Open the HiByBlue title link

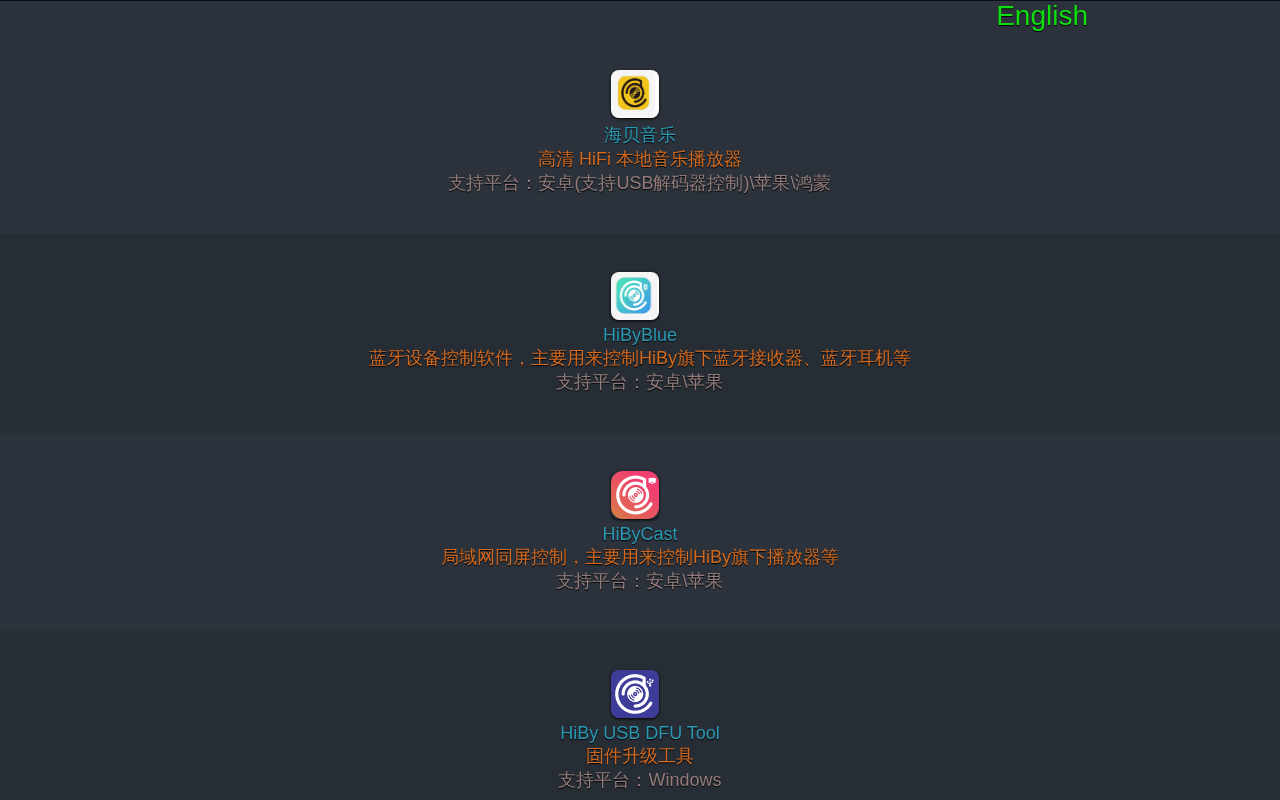[640, 335]
